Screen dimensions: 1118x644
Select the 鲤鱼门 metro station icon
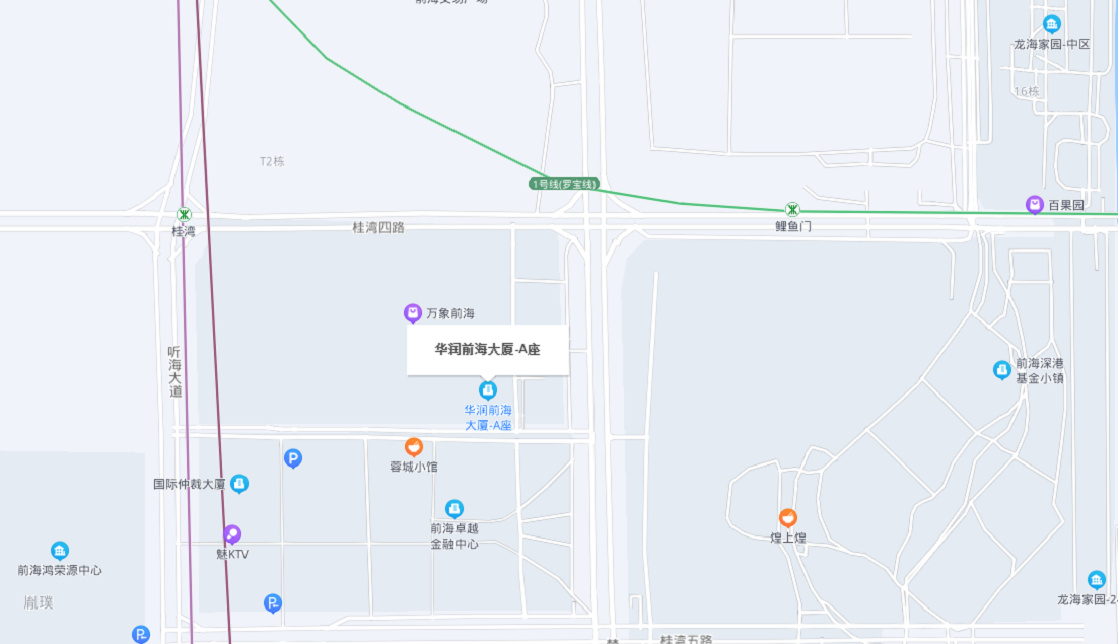pyautogui.click(x=792, y=210)
